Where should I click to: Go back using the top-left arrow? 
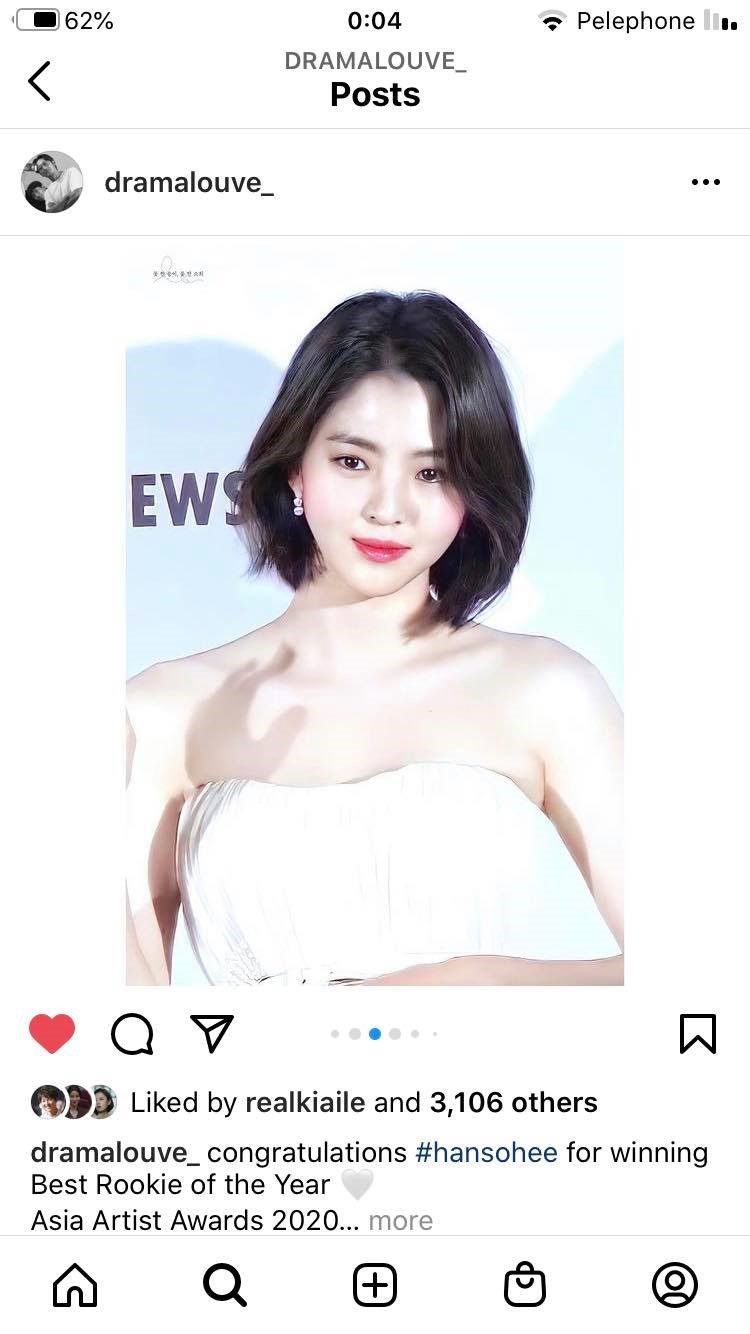(x=39, y=81)
